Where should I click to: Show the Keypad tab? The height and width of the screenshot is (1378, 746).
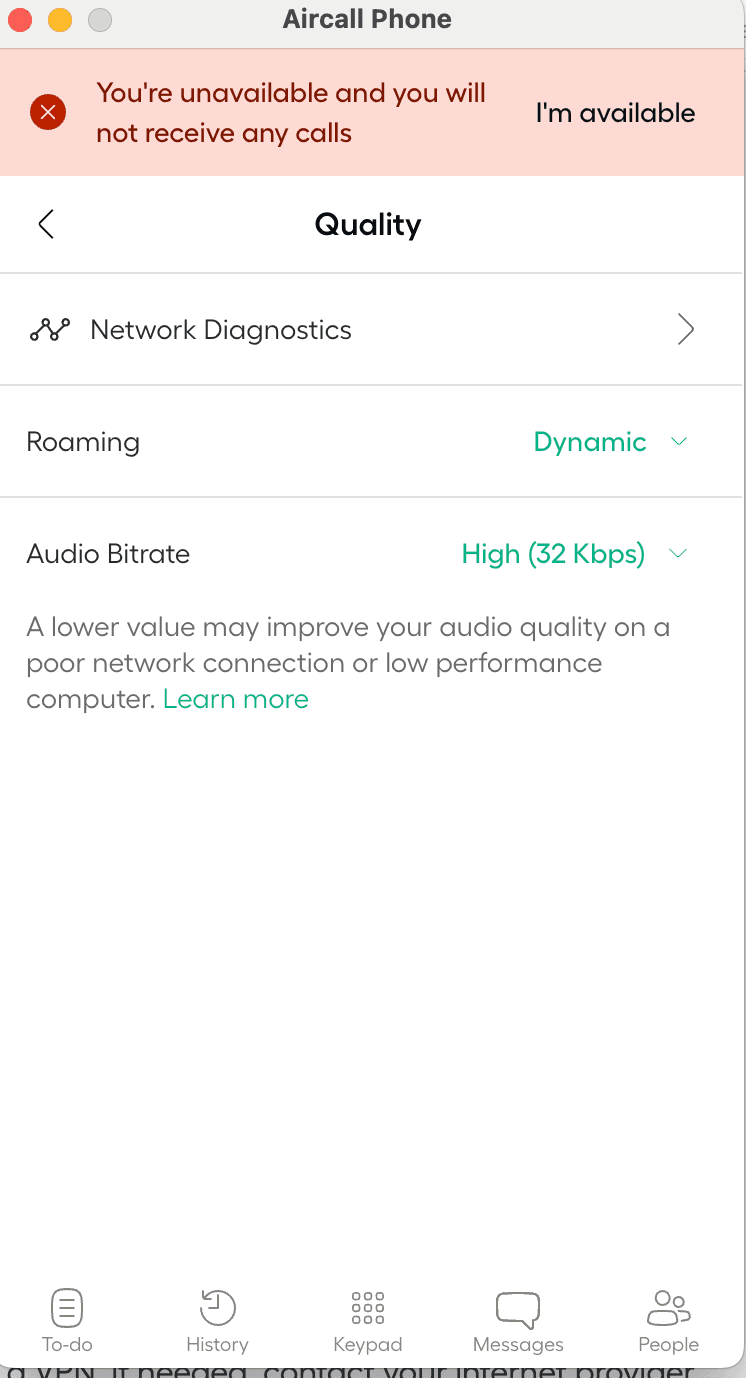(368, 1320)
